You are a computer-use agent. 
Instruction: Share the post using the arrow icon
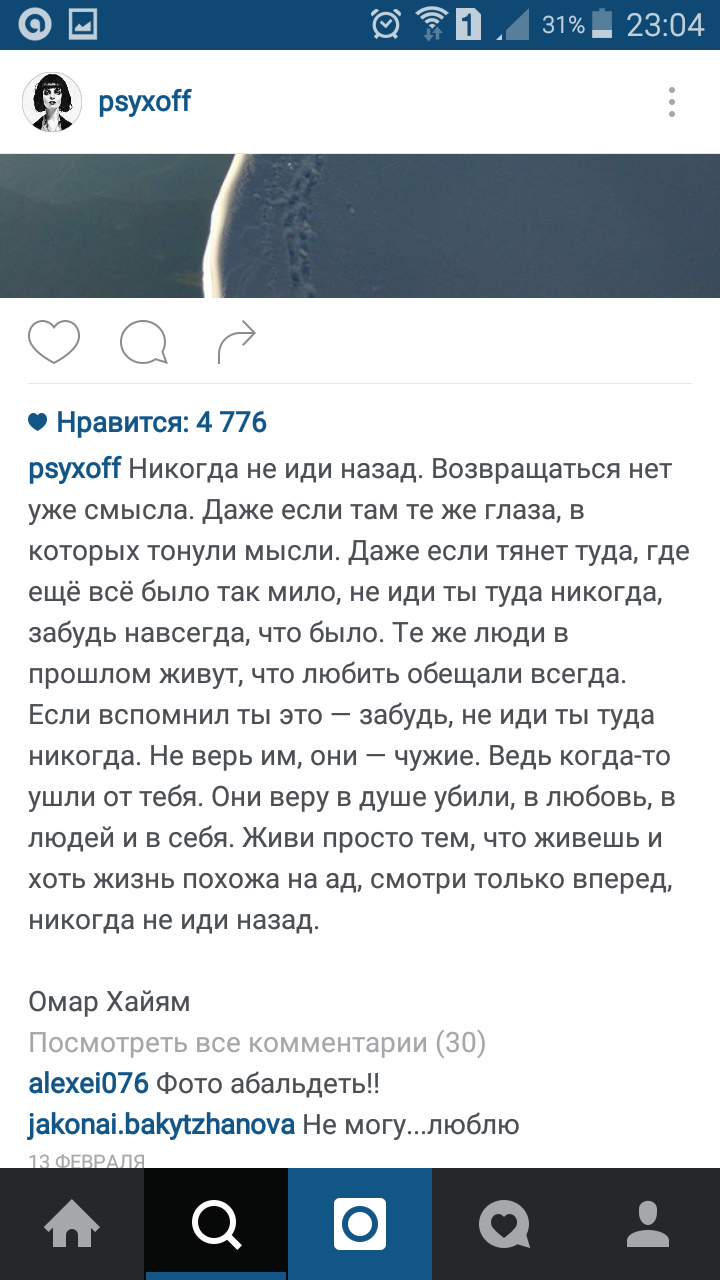(237, 342)
